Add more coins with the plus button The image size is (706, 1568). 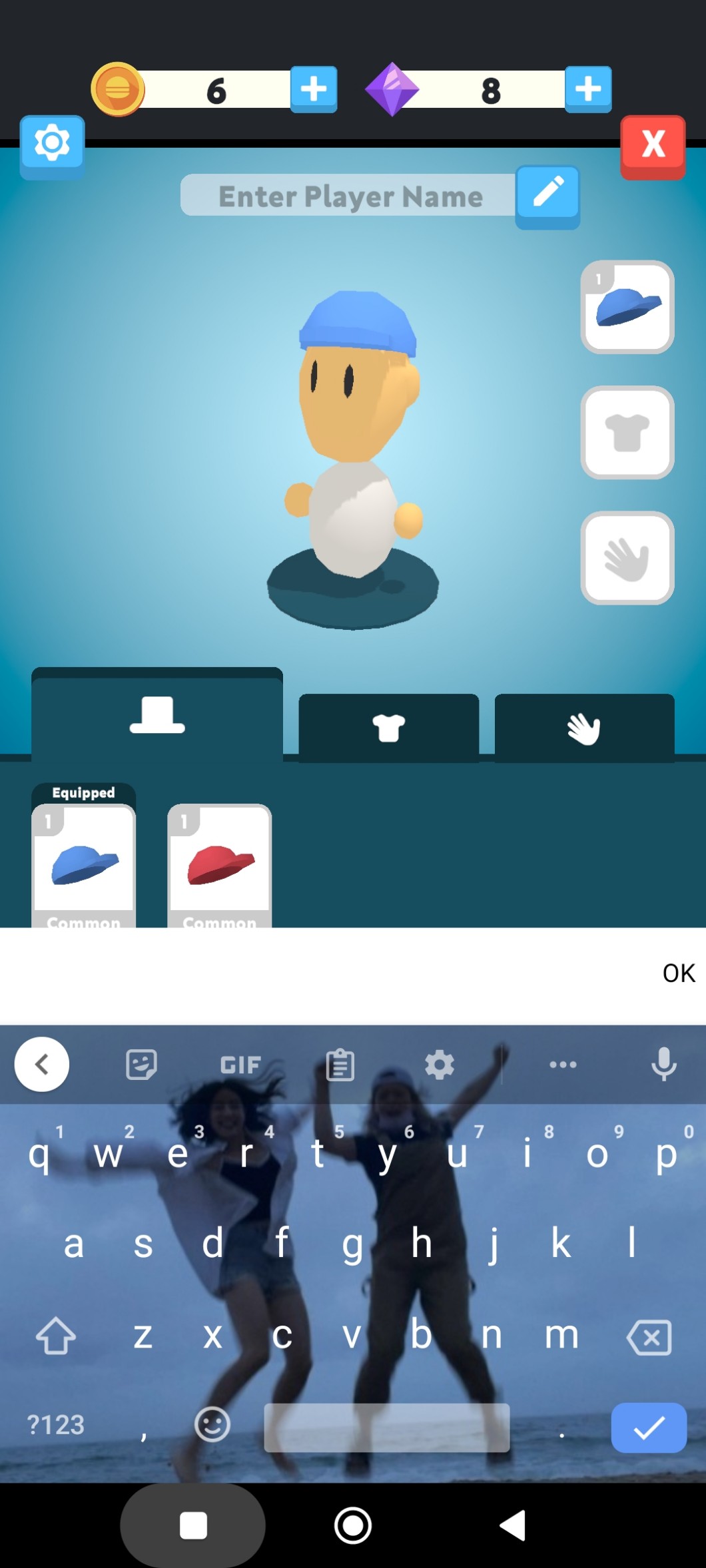(x=314, y=89)
